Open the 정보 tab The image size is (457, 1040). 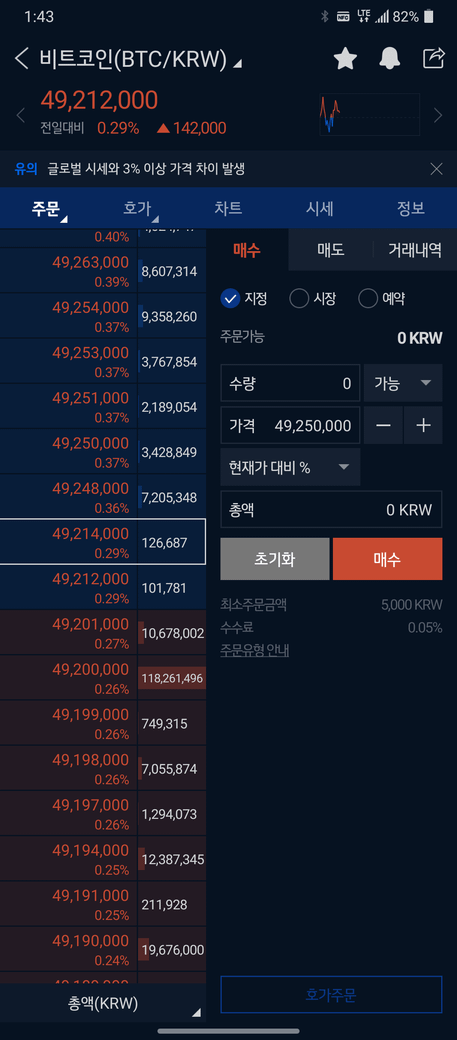(411, 208)
